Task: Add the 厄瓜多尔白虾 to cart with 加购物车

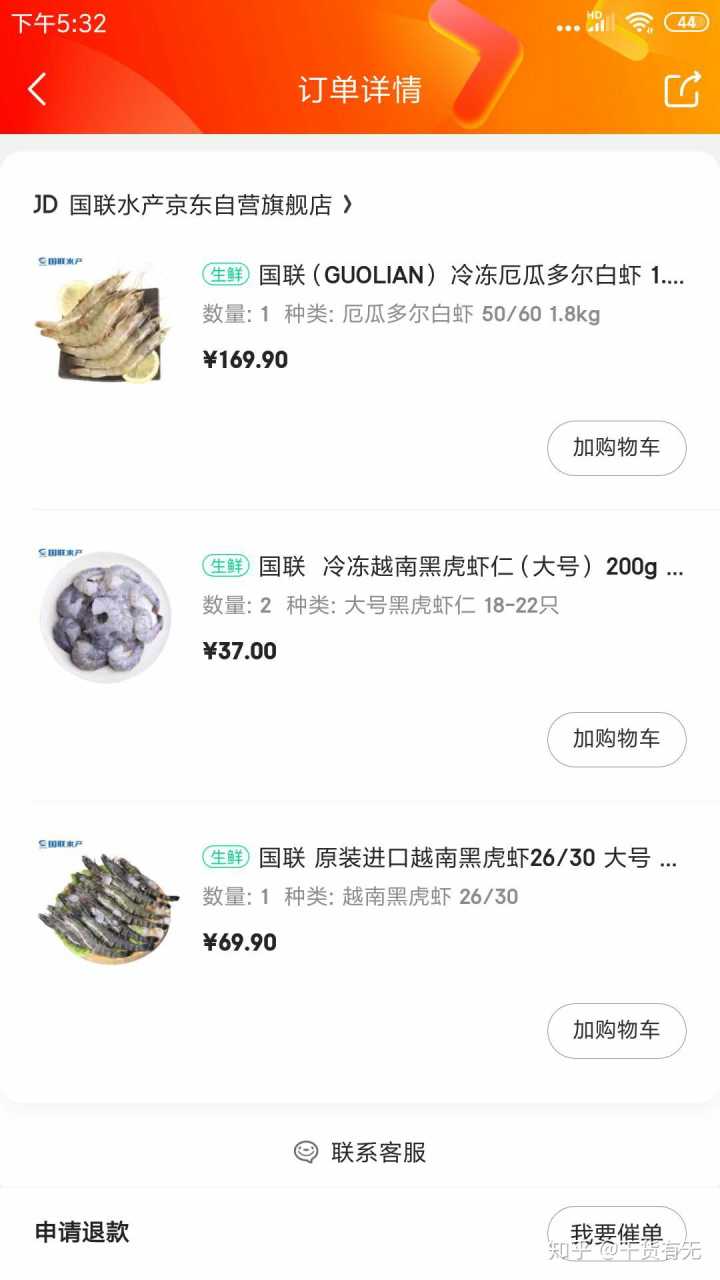Action: [616, 448]
